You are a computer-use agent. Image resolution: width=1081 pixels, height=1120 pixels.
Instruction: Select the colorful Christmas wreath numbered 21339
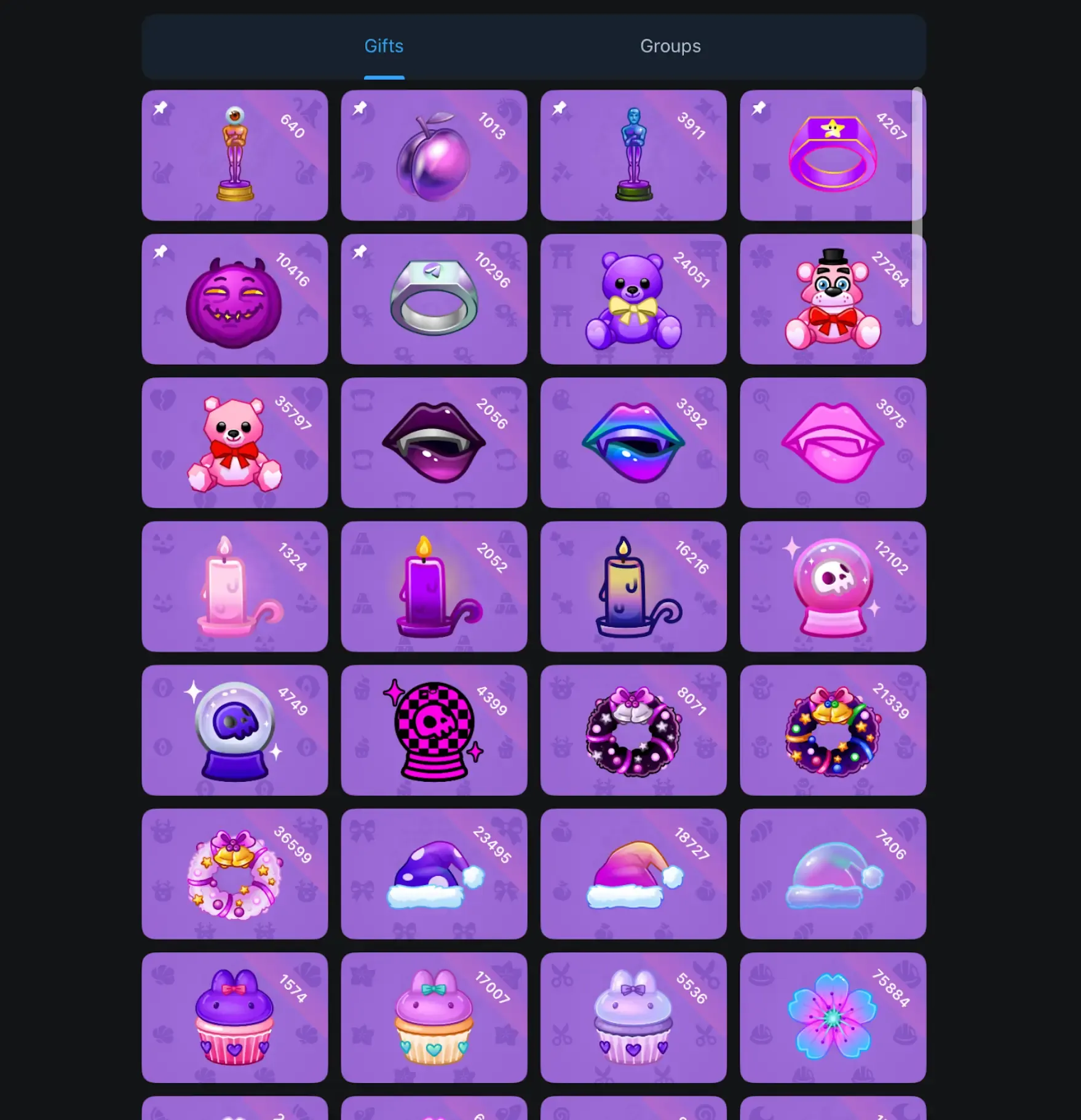pos(833,731)
